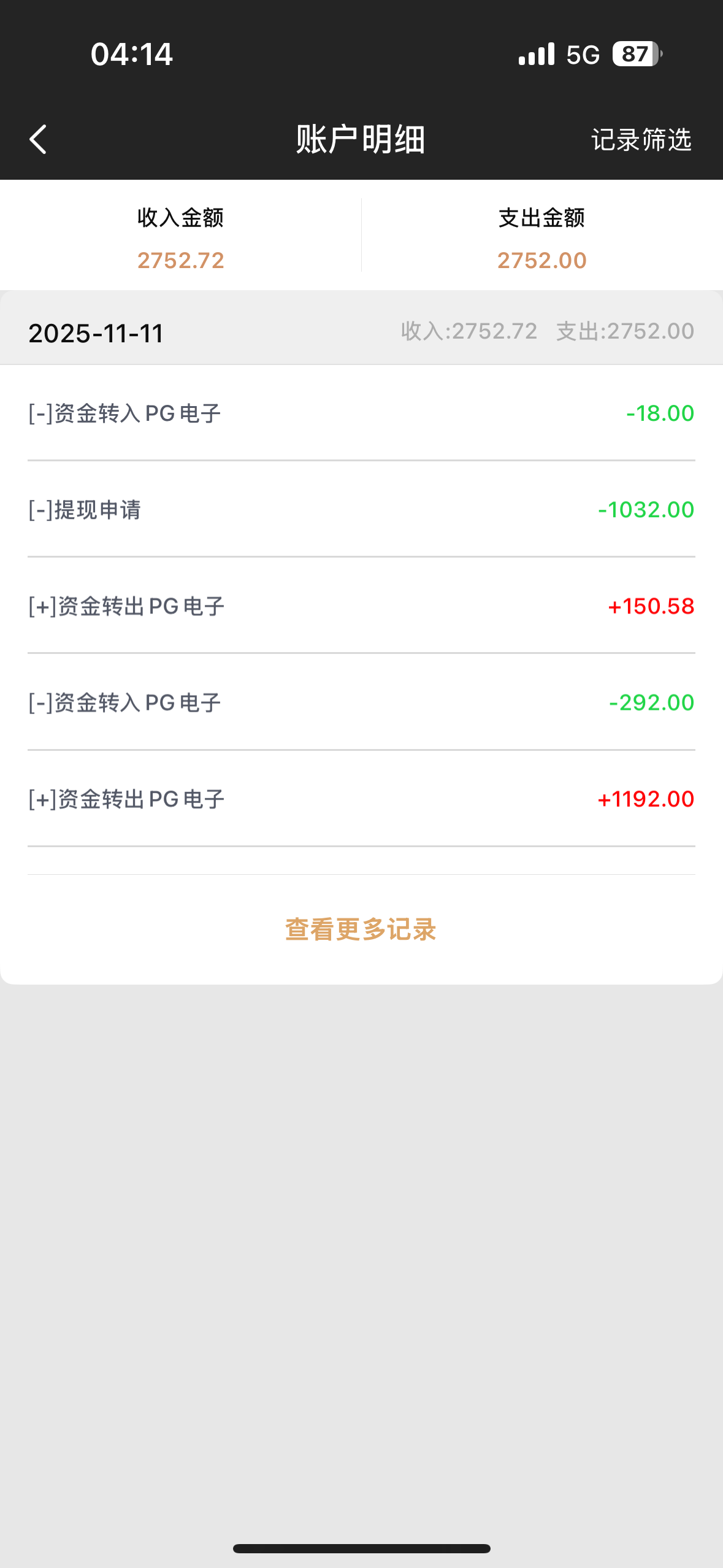Open 记录筛选 record filter
Viewport: 723px width, 1568px height.
click(641, 140)
